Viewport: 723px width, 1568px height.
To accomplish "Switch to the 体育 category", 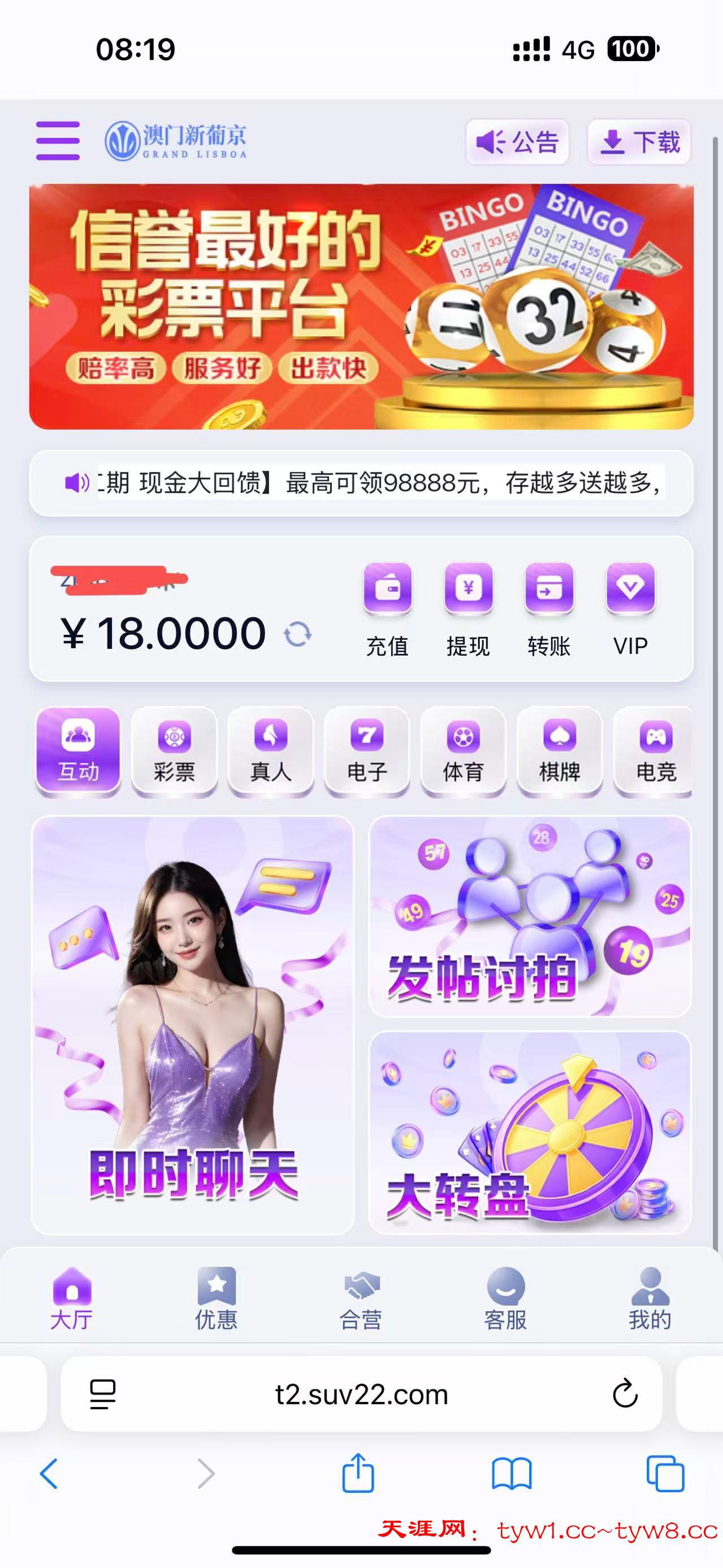I will [463, 751].
